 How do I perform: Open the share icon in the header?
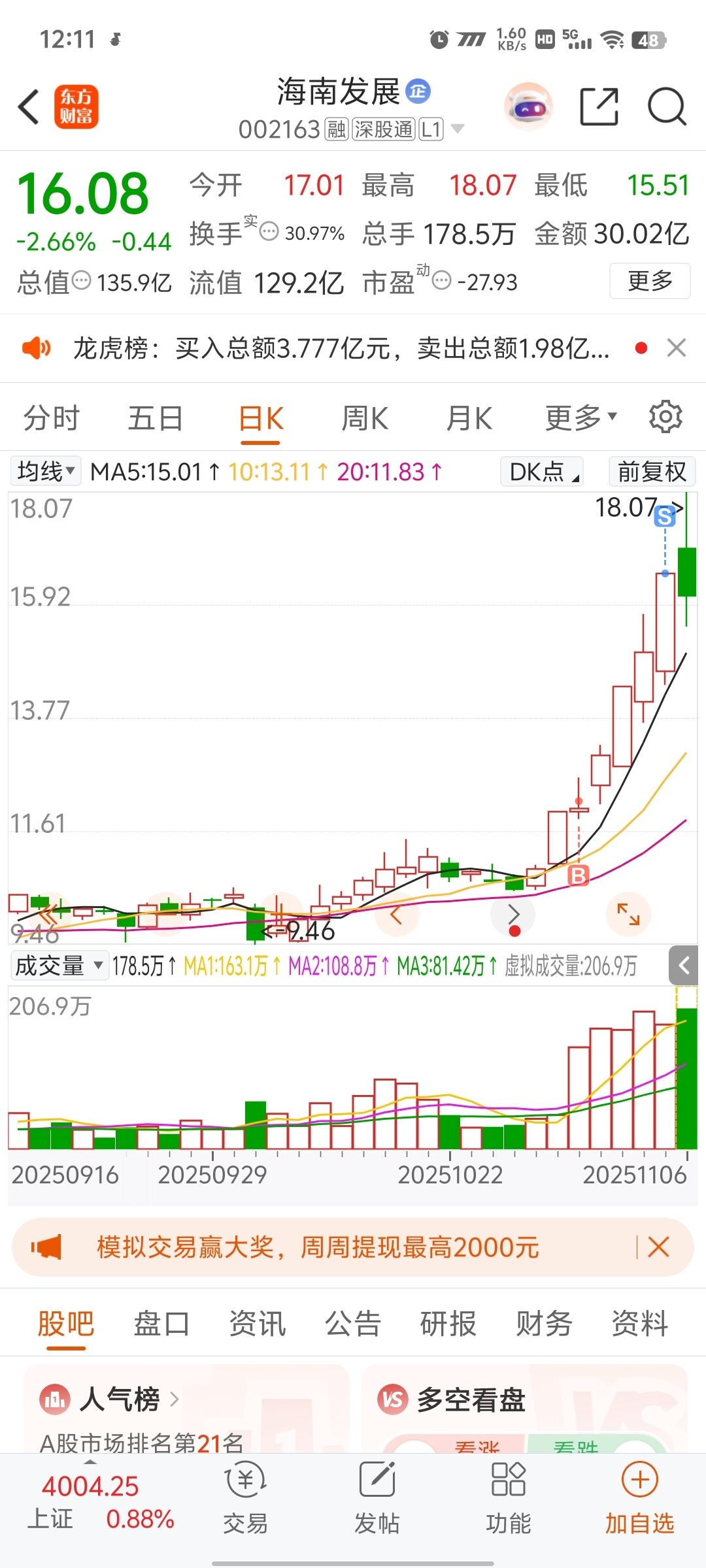coord(599,106)
